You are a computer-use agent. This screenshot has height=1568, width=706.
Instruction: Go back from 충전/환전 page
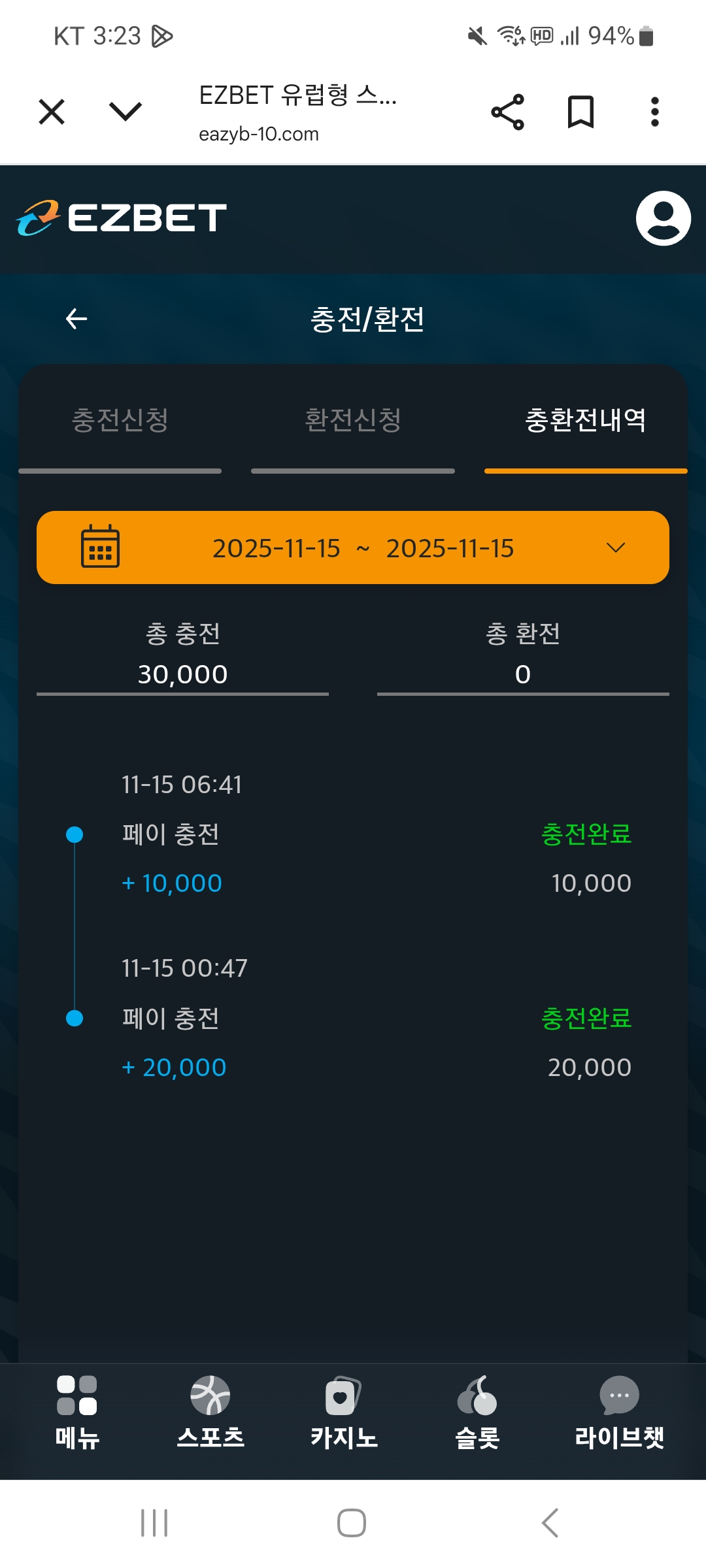tap(77, 319)
